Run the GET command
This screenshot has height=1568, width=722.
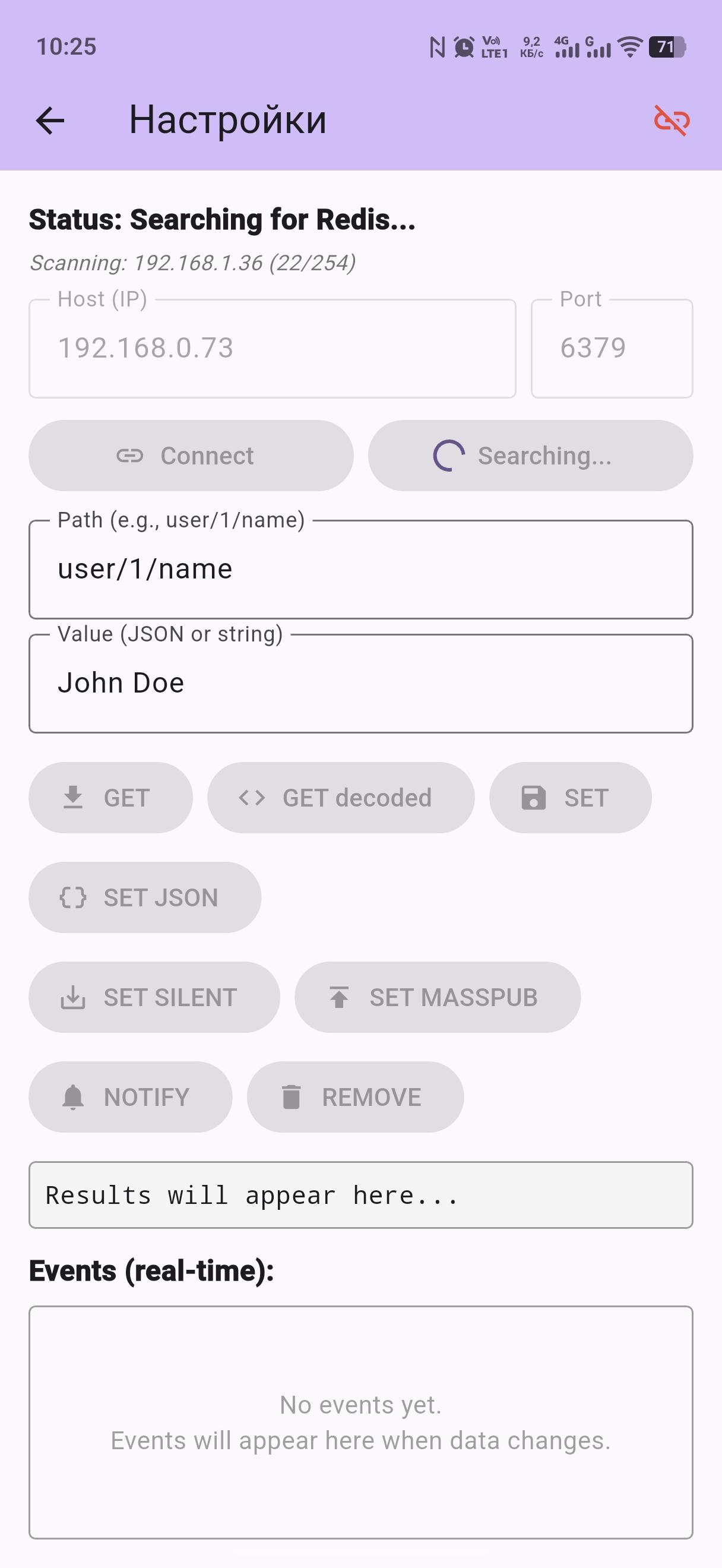(110, 798)
